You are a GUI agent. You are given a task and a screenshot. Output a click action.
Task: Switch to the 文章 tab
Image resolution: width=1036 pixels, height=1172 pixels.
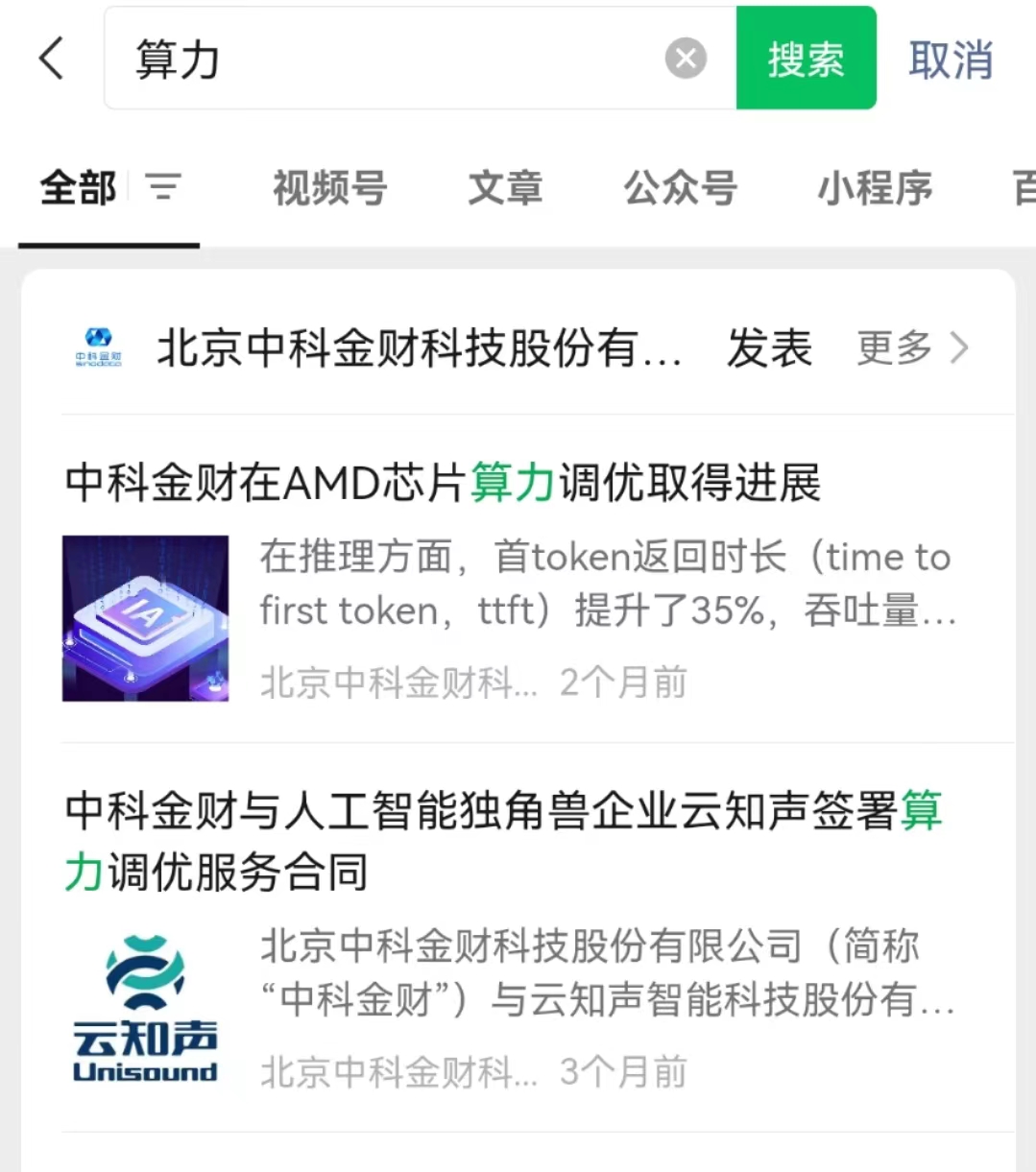pos(505,187)
